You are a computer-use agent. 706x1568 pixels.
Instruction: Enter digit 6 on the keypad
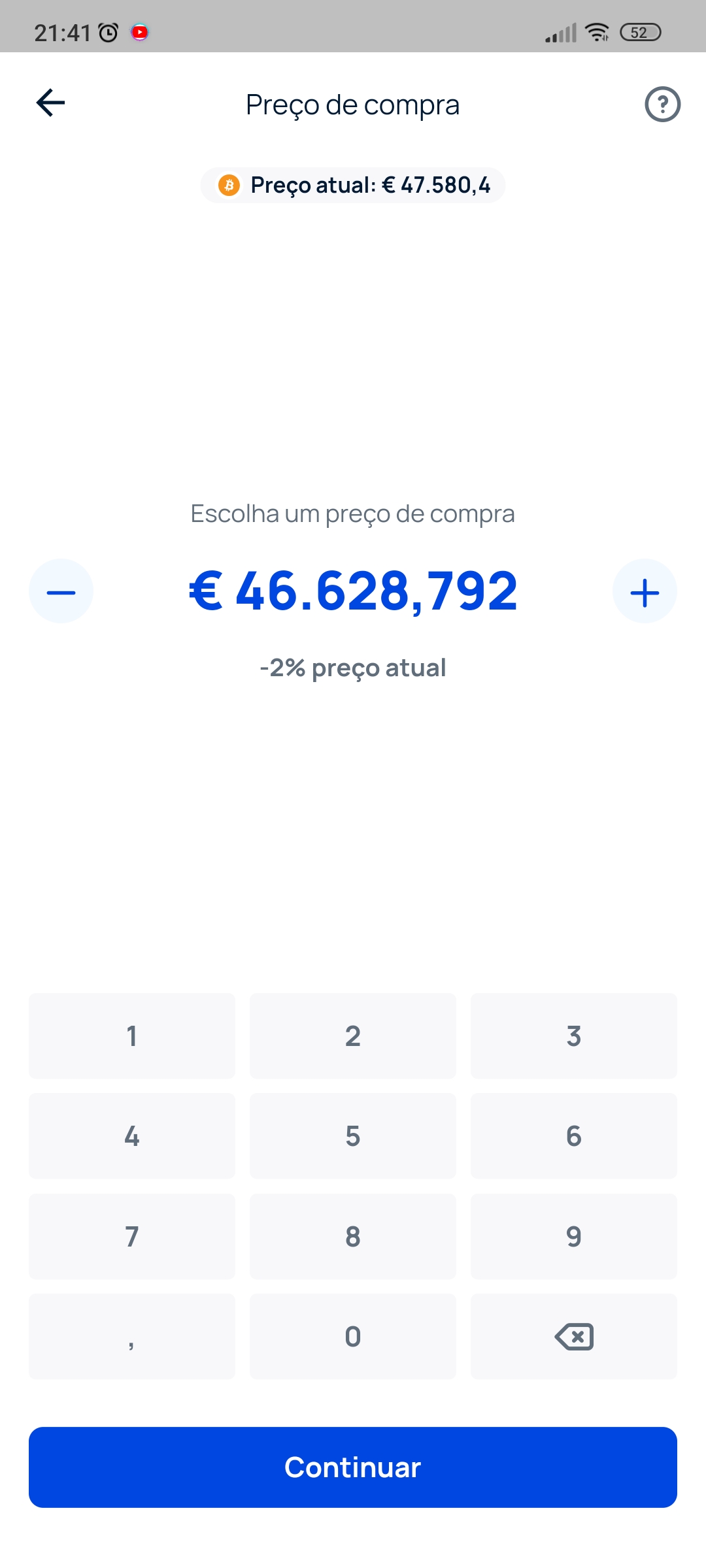tap(574, 1136)
